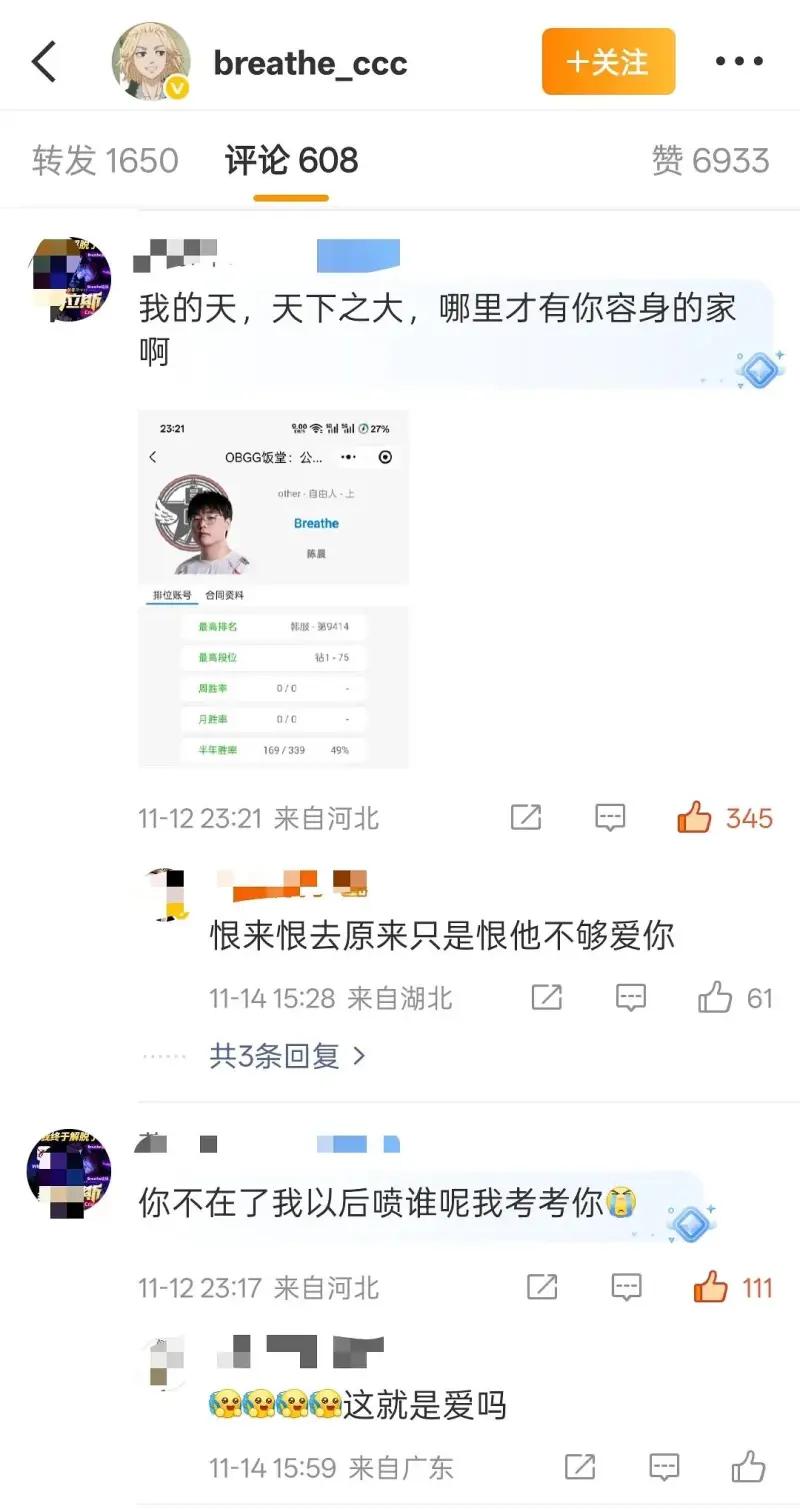Open the OBGG screenshot in the first comment
This screenshot has width=800, height=1509.
[273, 588]
